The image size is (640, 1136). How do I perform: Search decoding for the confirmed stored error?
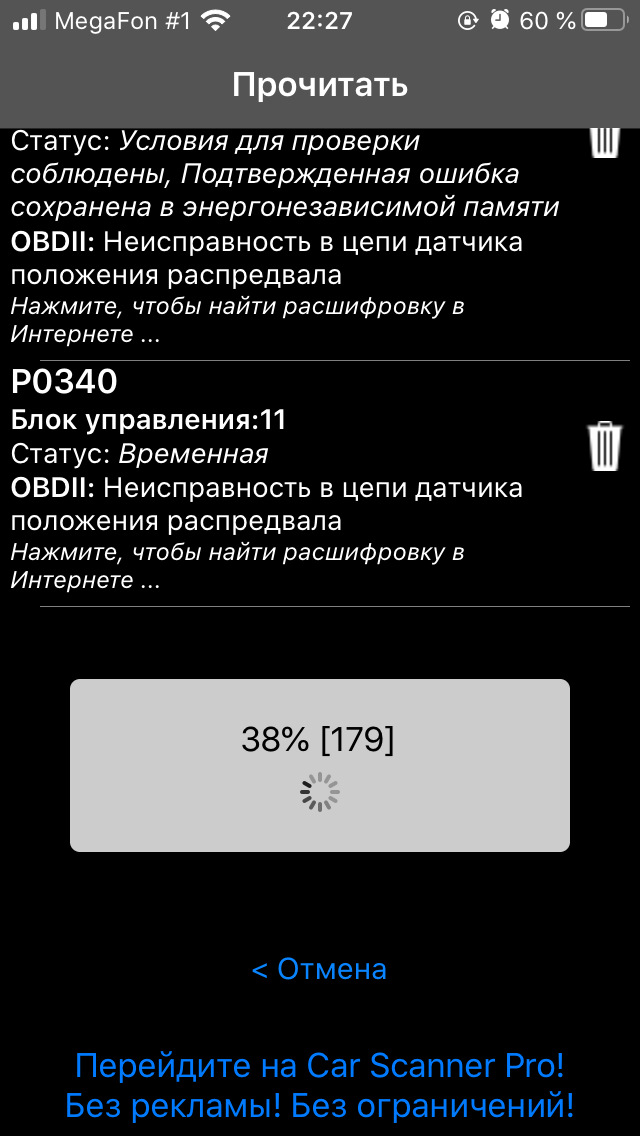(x=238, y=320)
